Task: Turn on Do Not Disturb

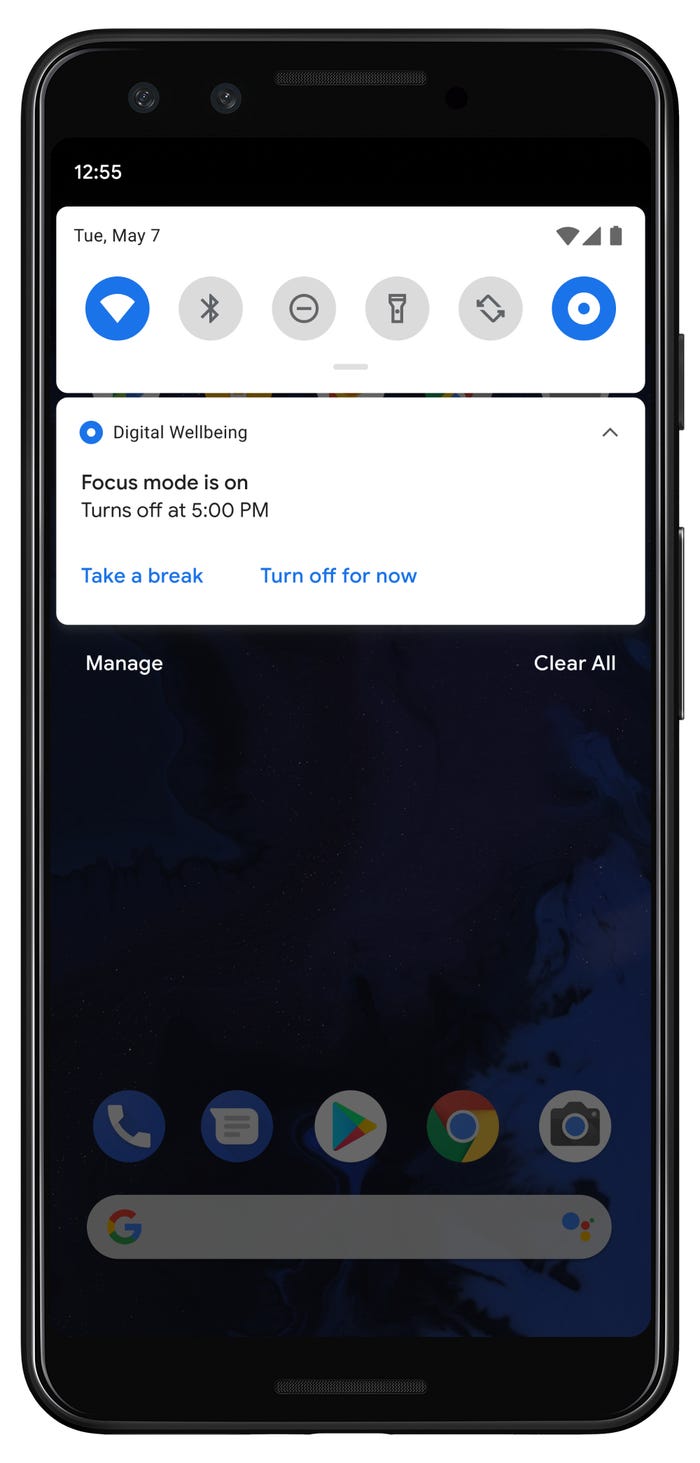Action: coord(304,309)
